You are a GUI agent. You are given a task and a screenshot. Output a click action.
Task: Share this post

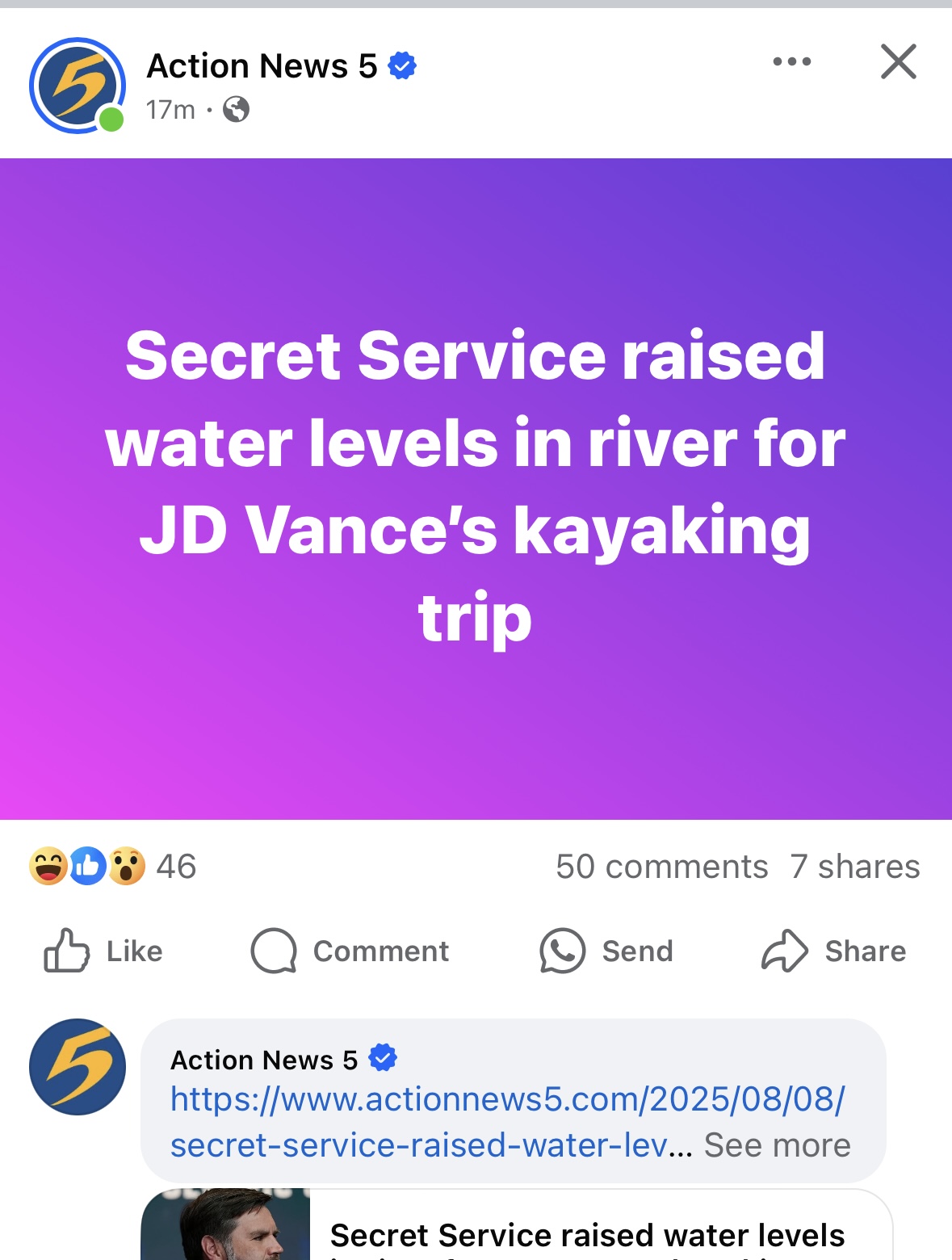click(x=833, y=951)
